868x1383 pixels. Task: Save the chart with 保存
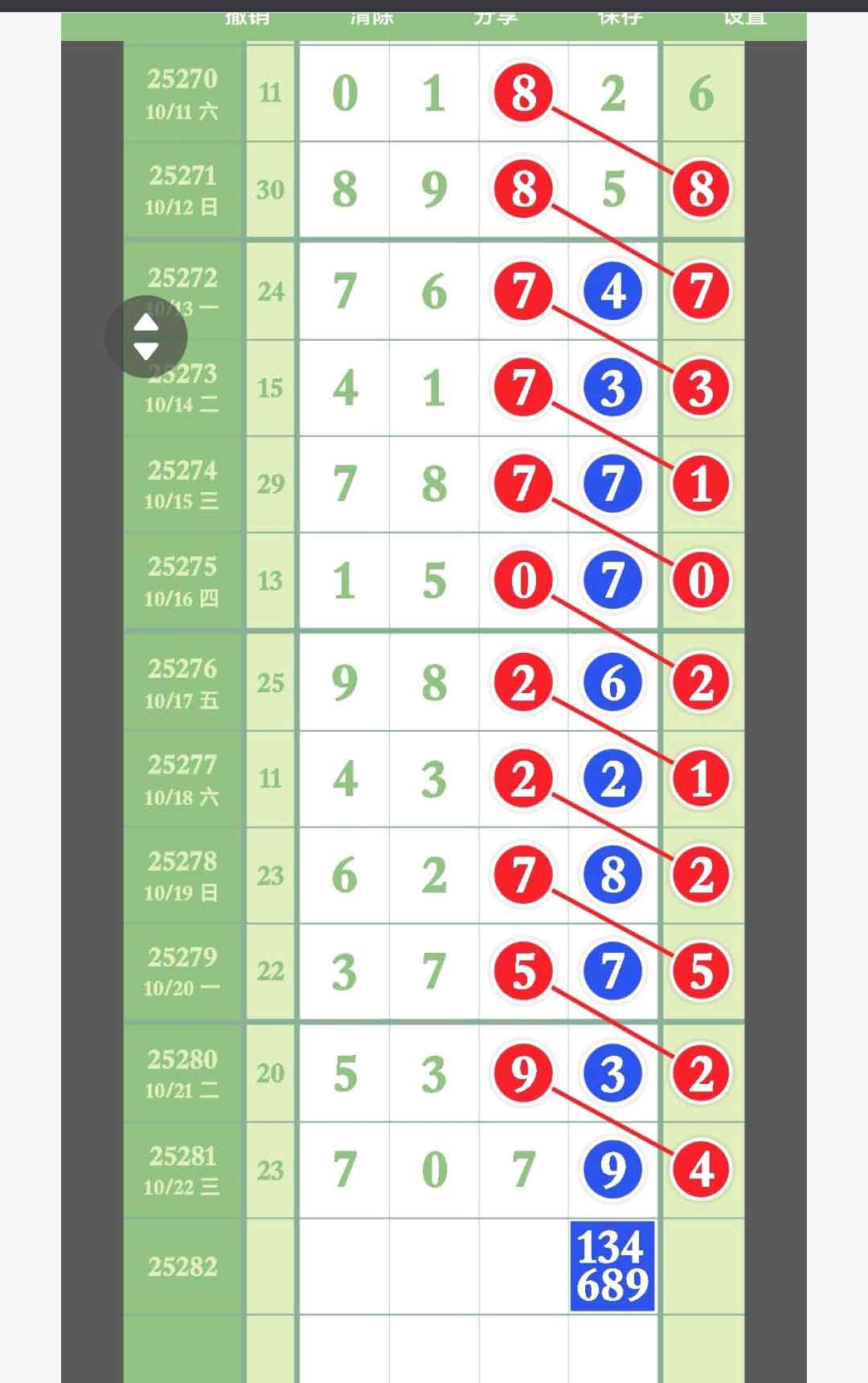click(620, 18)
